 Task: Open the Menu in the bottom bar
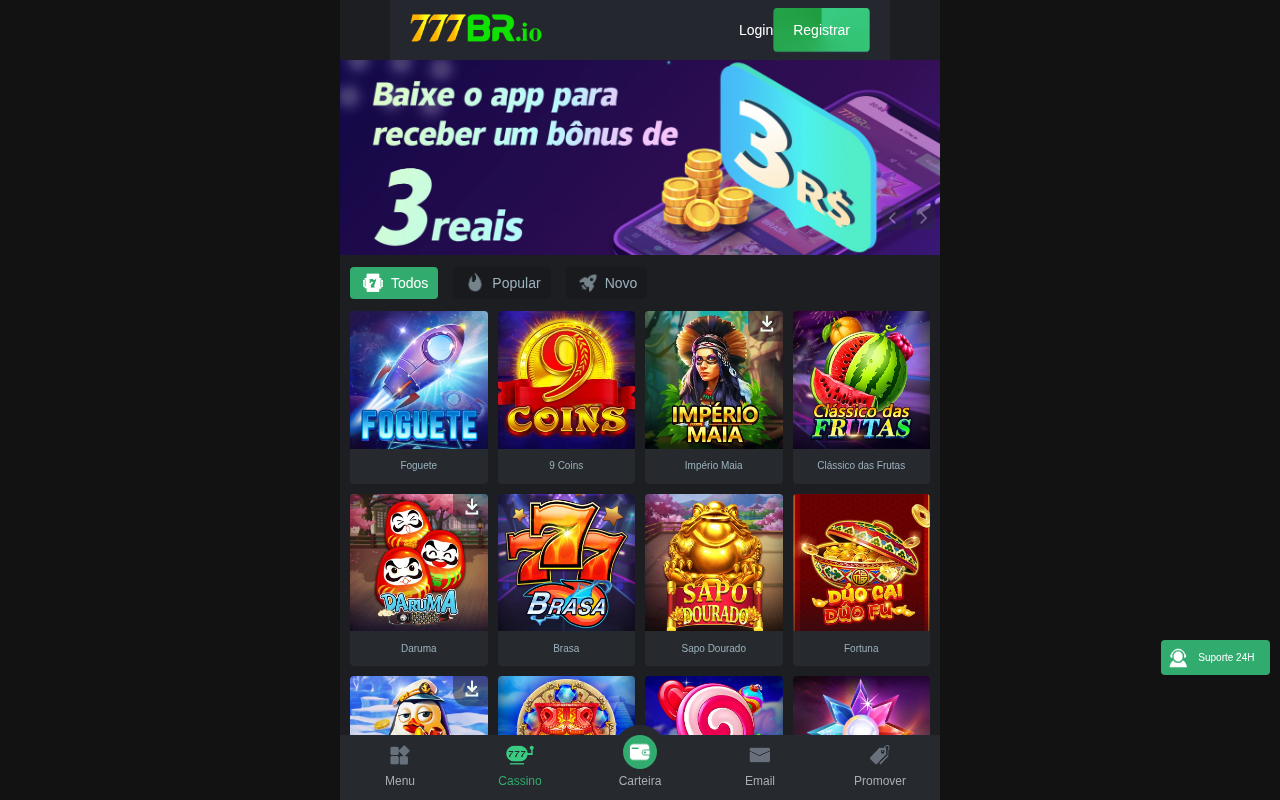pyautogui.click(x=400, y=766)
